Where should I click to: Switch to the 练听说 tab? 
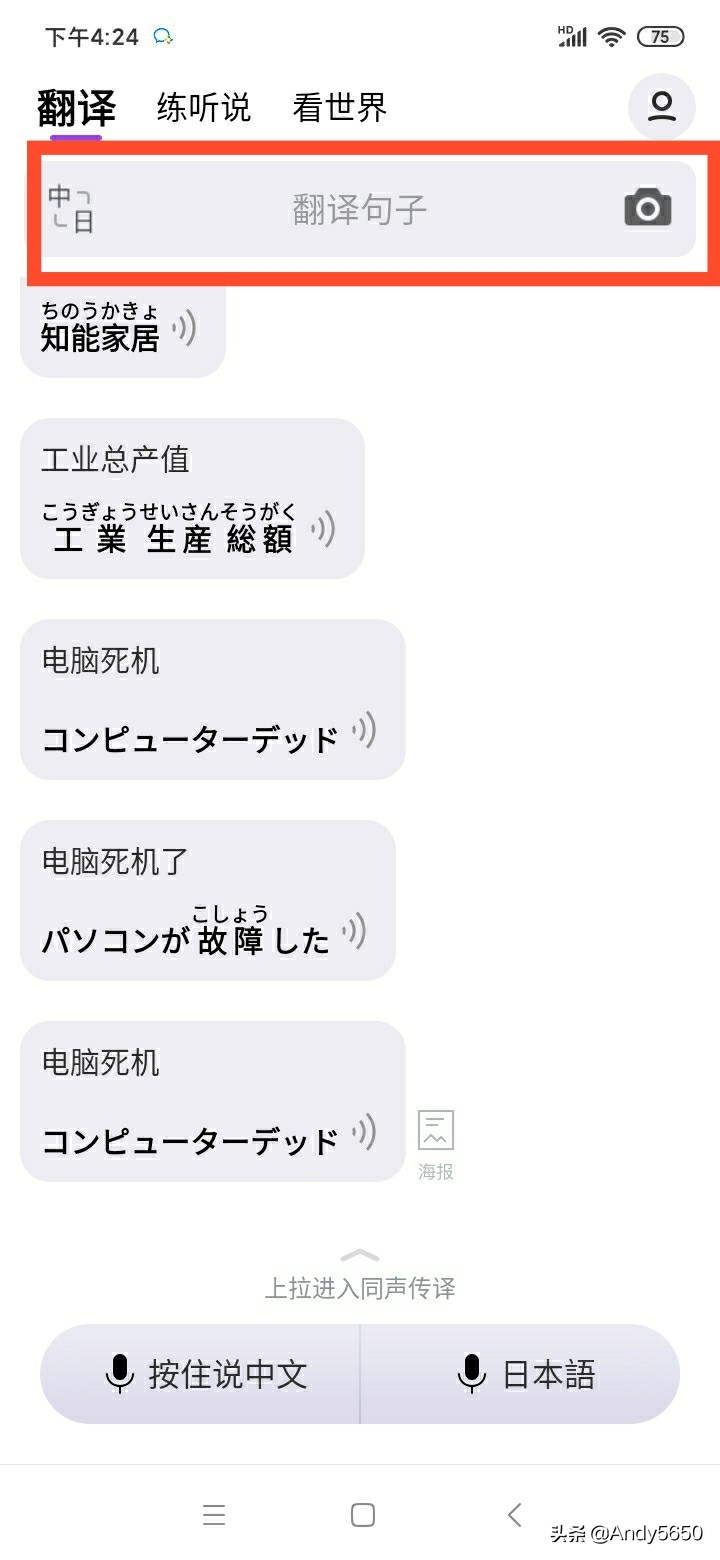203,107
